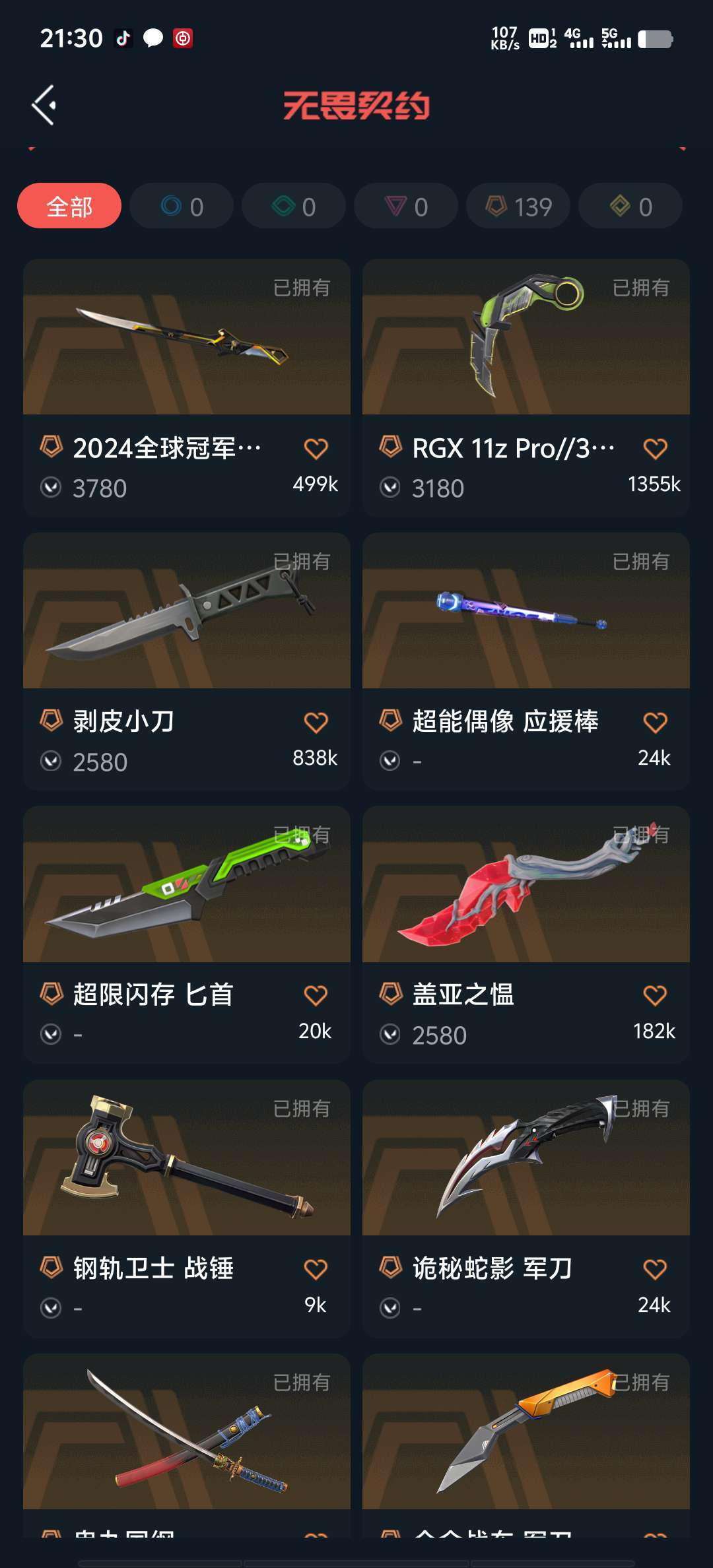
Task: Like the 剥皮小刀 skin
Action: (316, 723)
